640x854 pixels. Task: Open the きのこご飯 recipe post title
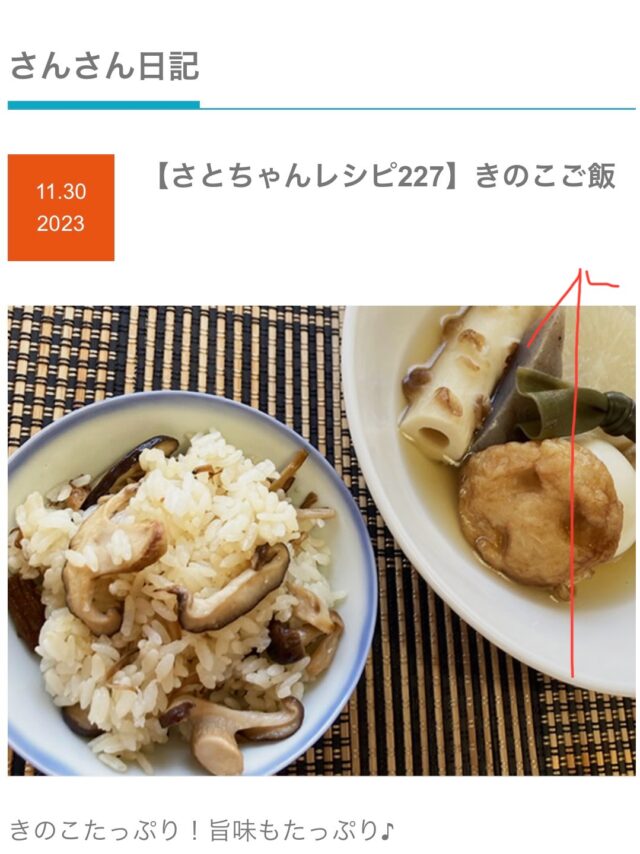point(384,177)
